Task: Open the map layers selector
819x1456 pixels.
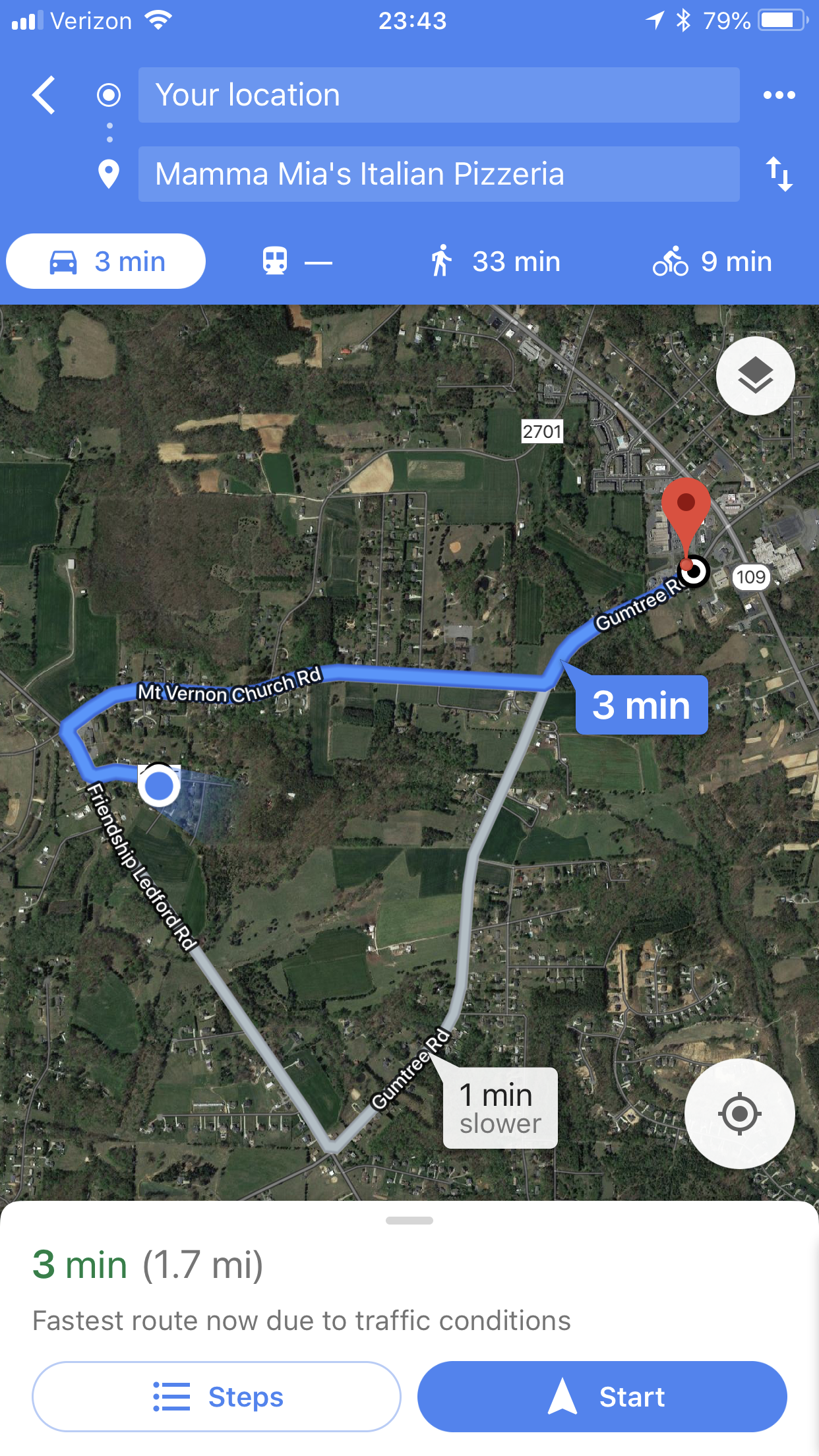Action: tap(755, 376)
